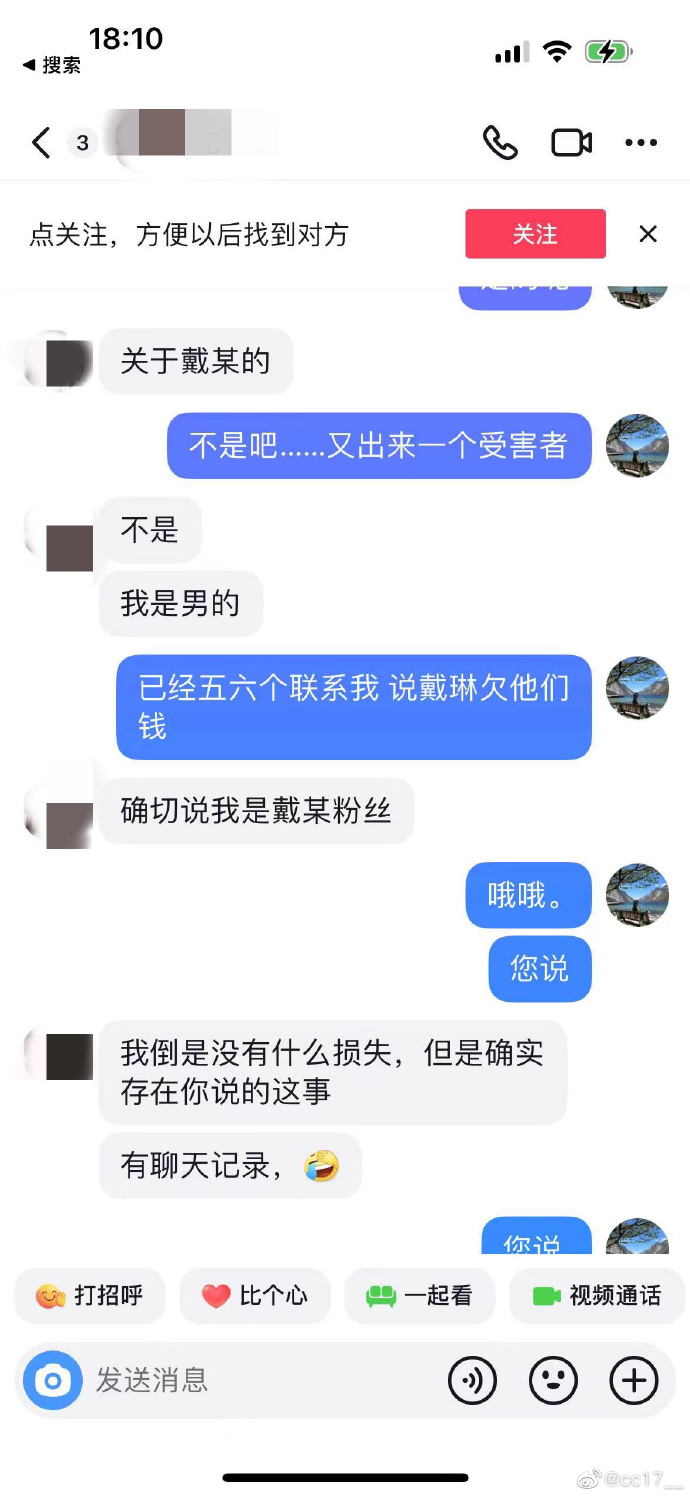
Task: Go back to the message list
Action: click(41, 143)
